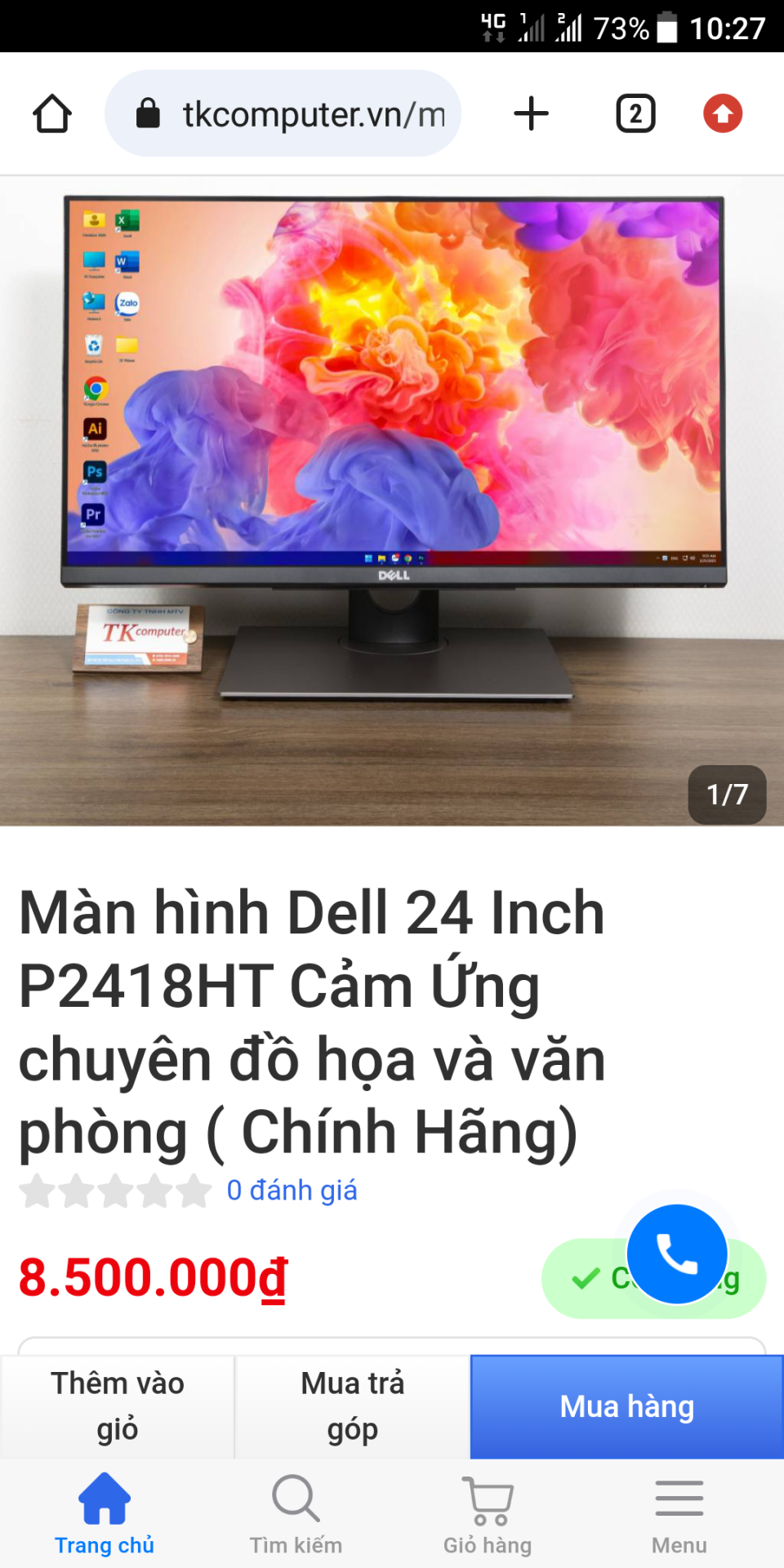Open the '0 đánh giá' reviews link
Viewport: 784px width, 1568px height.
tap(292, 1191)
